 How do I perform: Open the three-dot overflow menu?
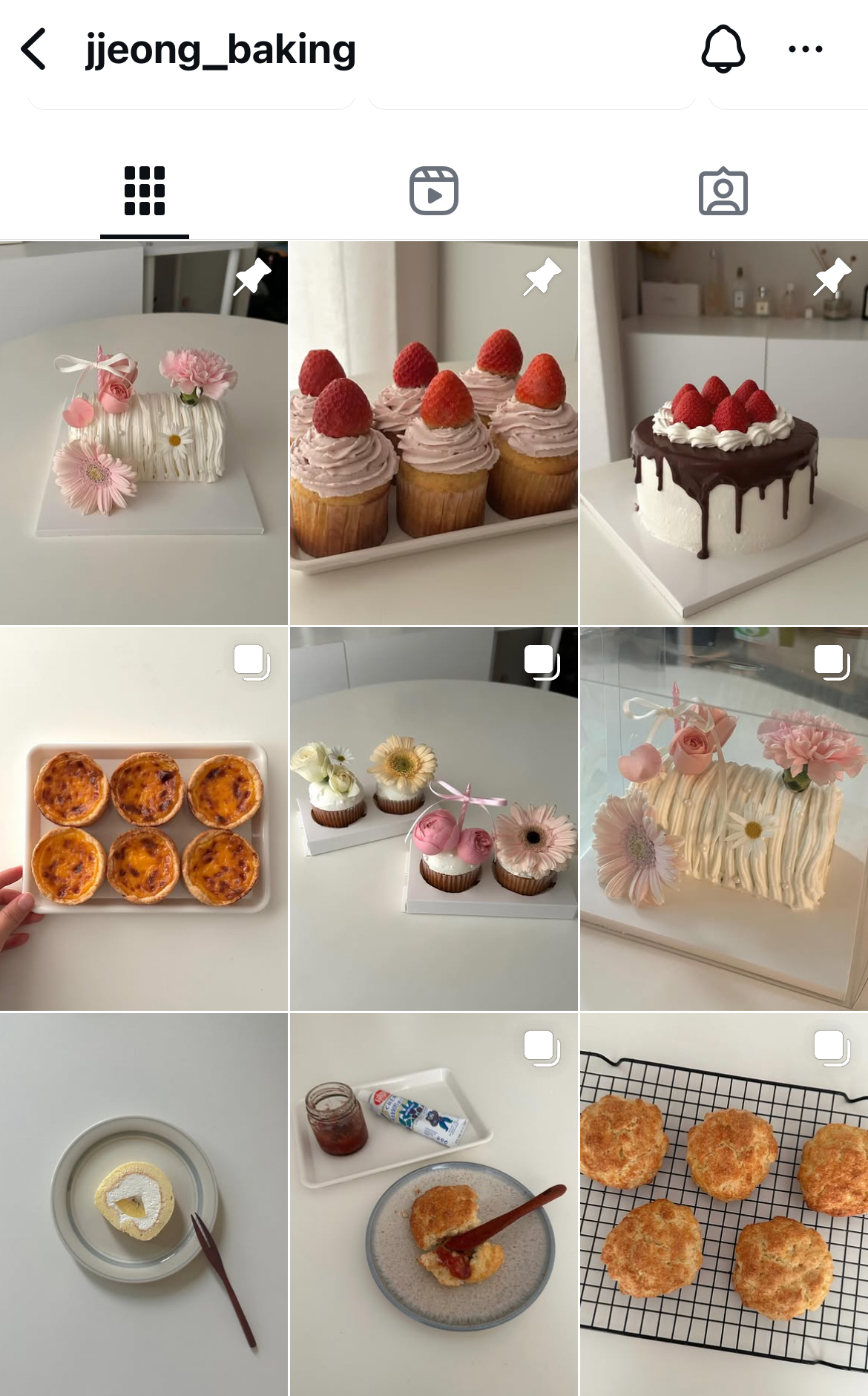805,50
